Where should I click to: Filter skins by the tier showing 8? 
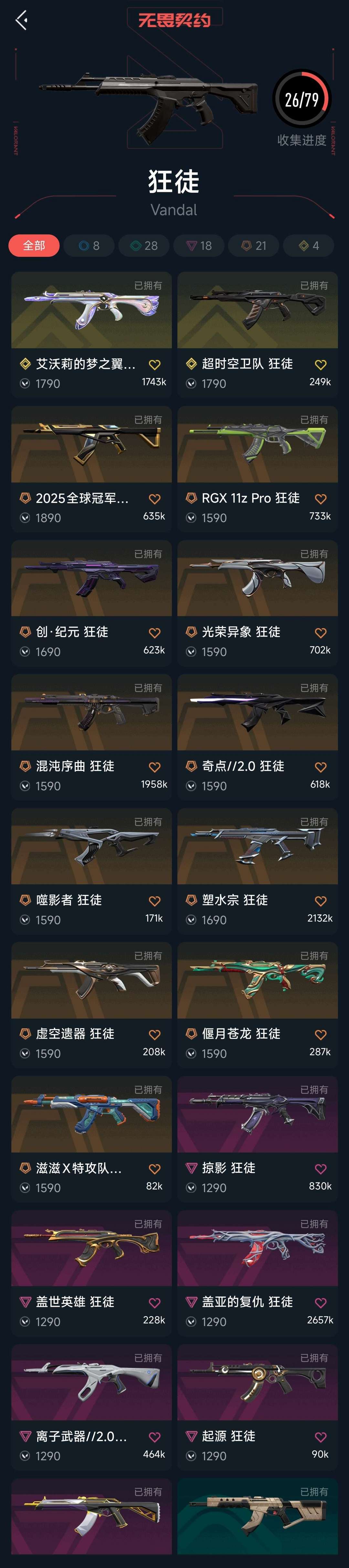89,245
